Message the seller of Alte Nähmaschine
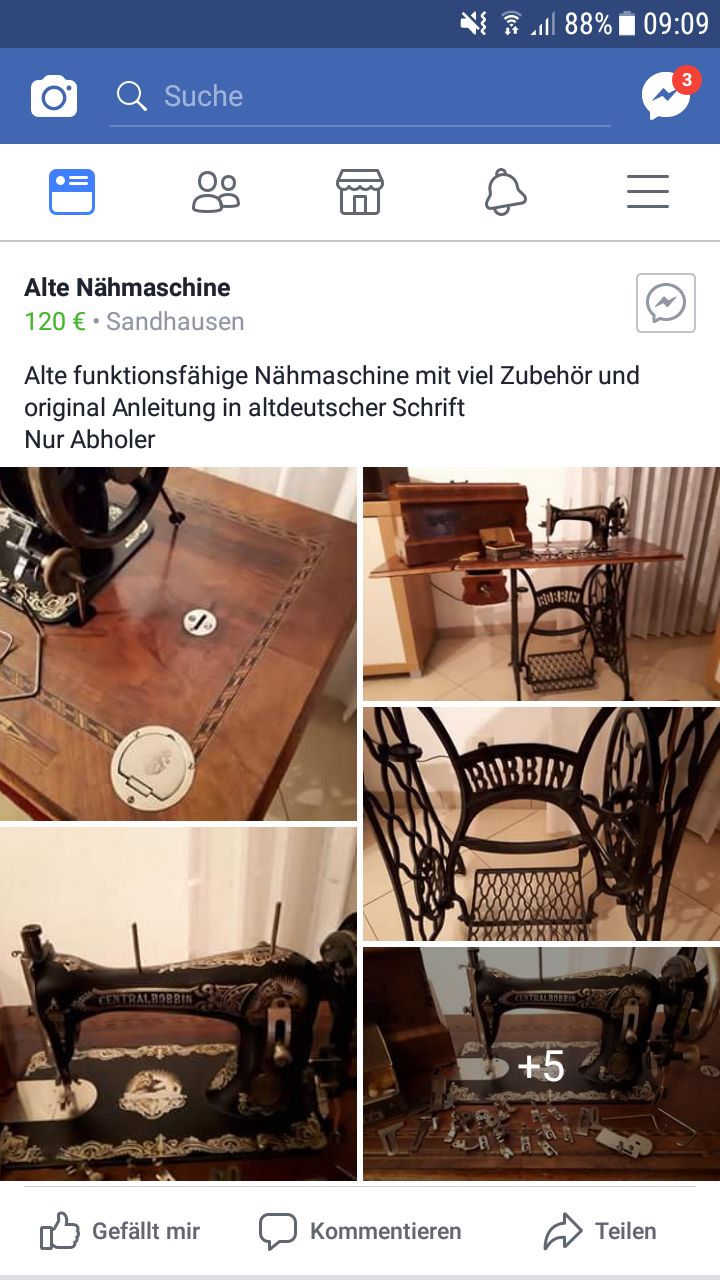Viewport: 720px width, 1280px height. tap(666, 302)
